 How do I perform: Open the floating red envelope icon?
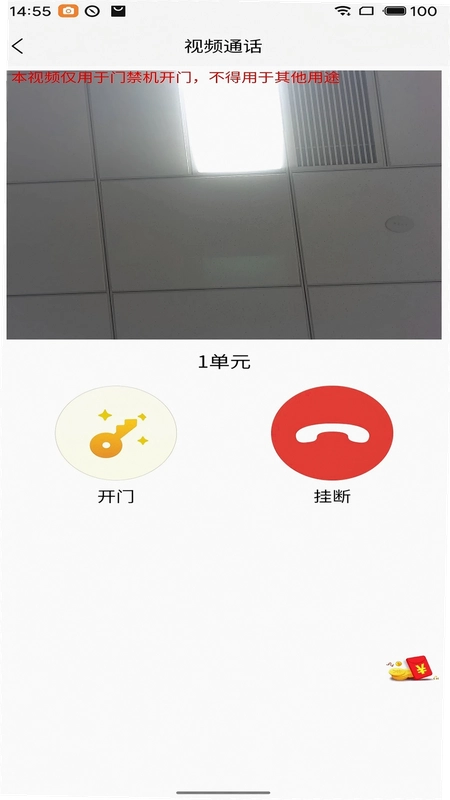413,668
